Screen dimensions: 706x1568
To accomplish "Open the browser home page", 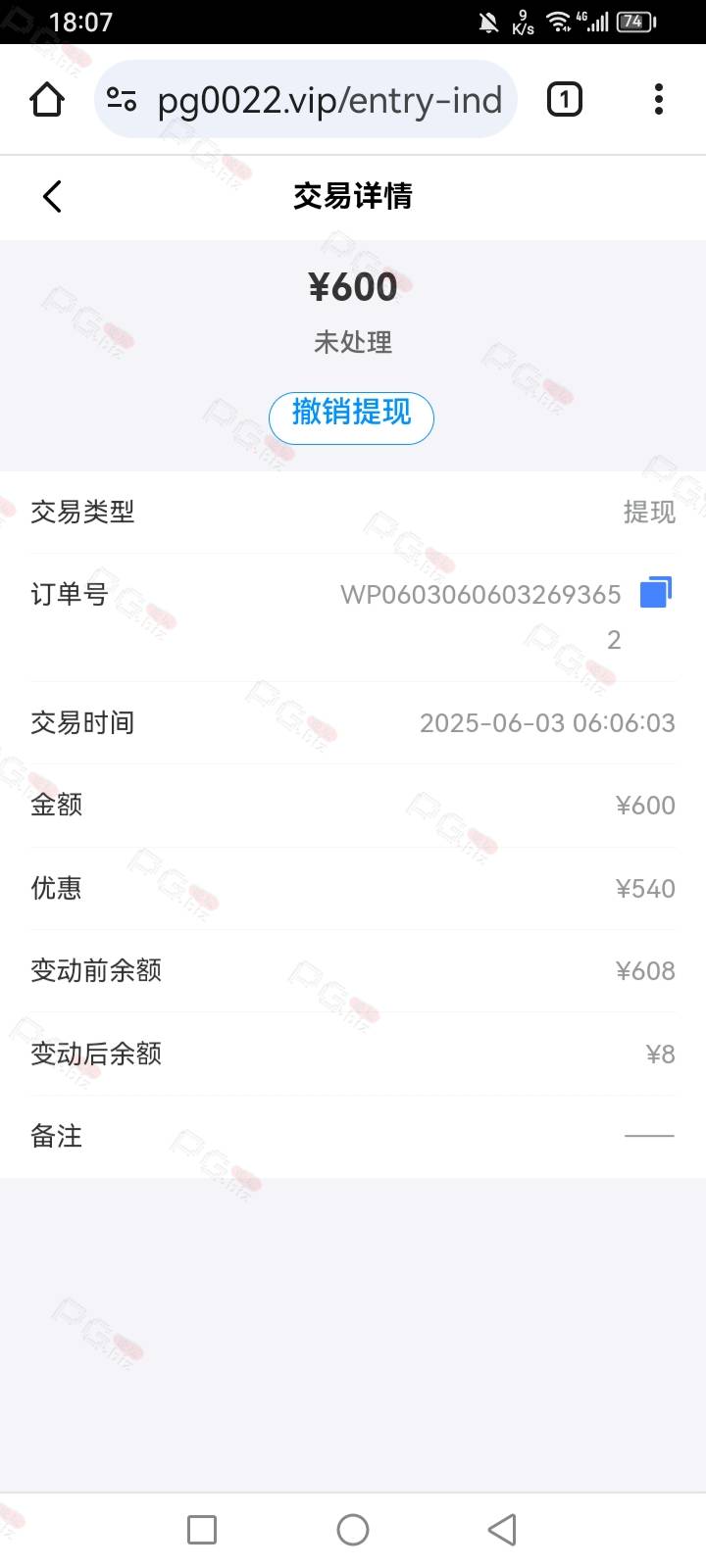I will point(47,100).
